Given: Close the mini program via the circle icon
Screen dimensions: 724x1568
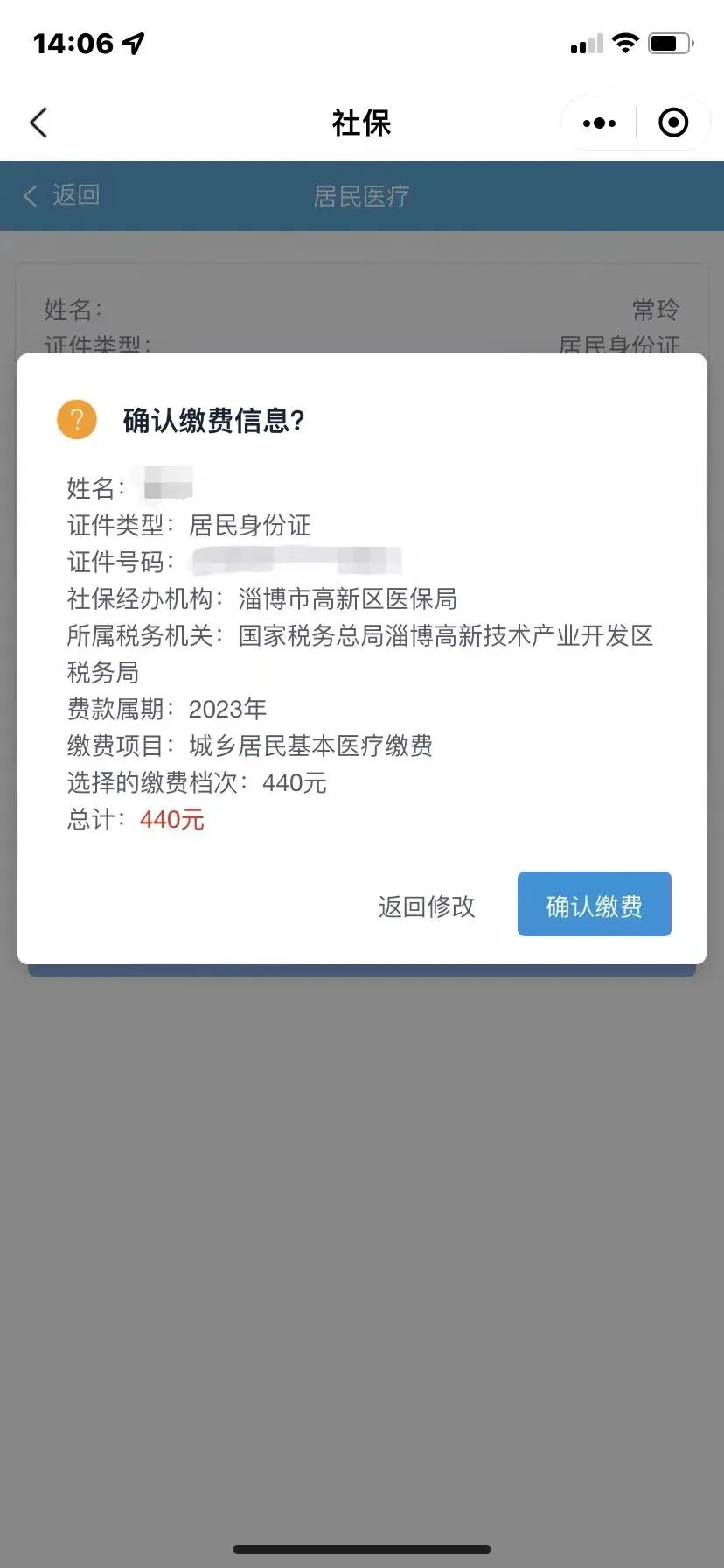Looking at the screenshot, I should coord(673,122).
